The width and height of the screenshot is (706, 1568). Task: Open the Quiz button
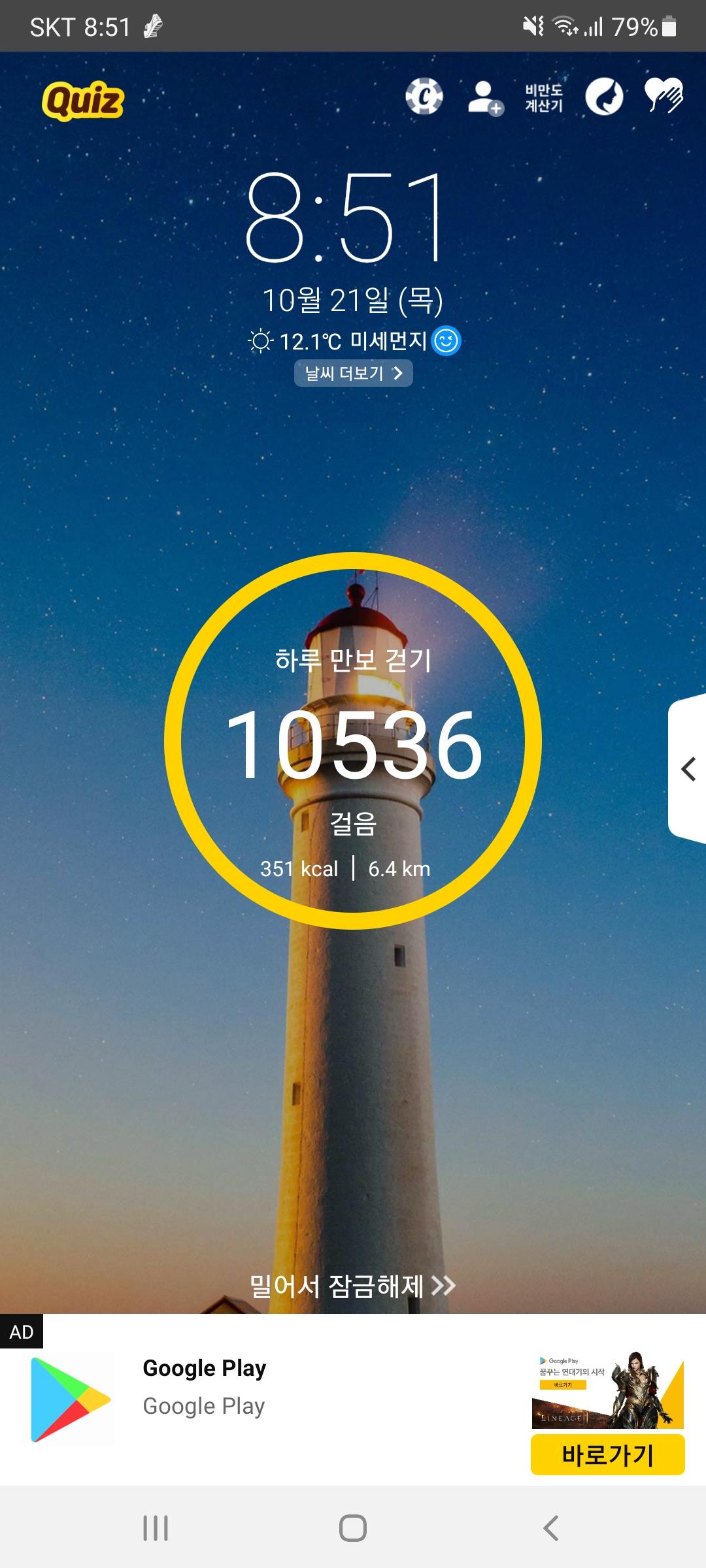(83, 101)
